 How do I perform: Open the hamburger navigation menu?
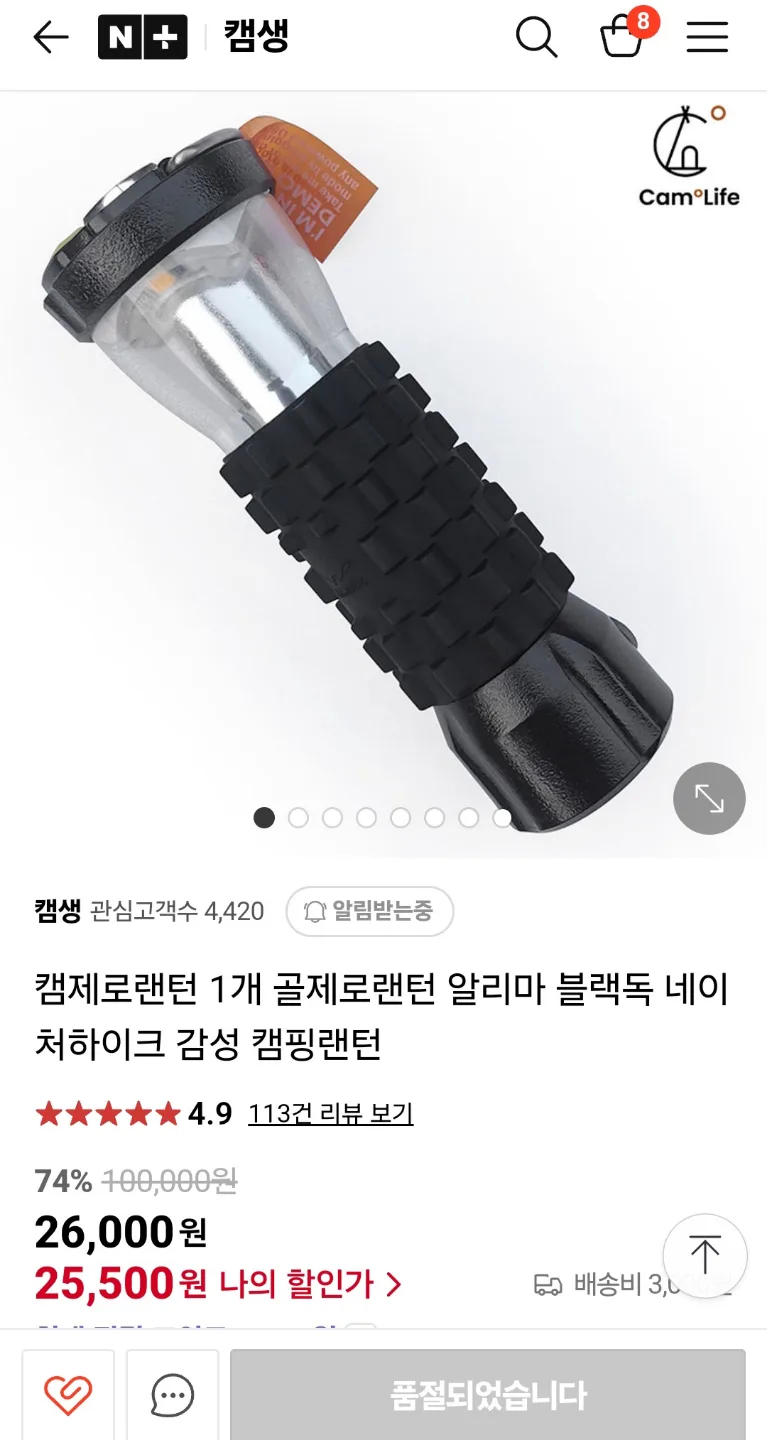[x=707, y=37]
